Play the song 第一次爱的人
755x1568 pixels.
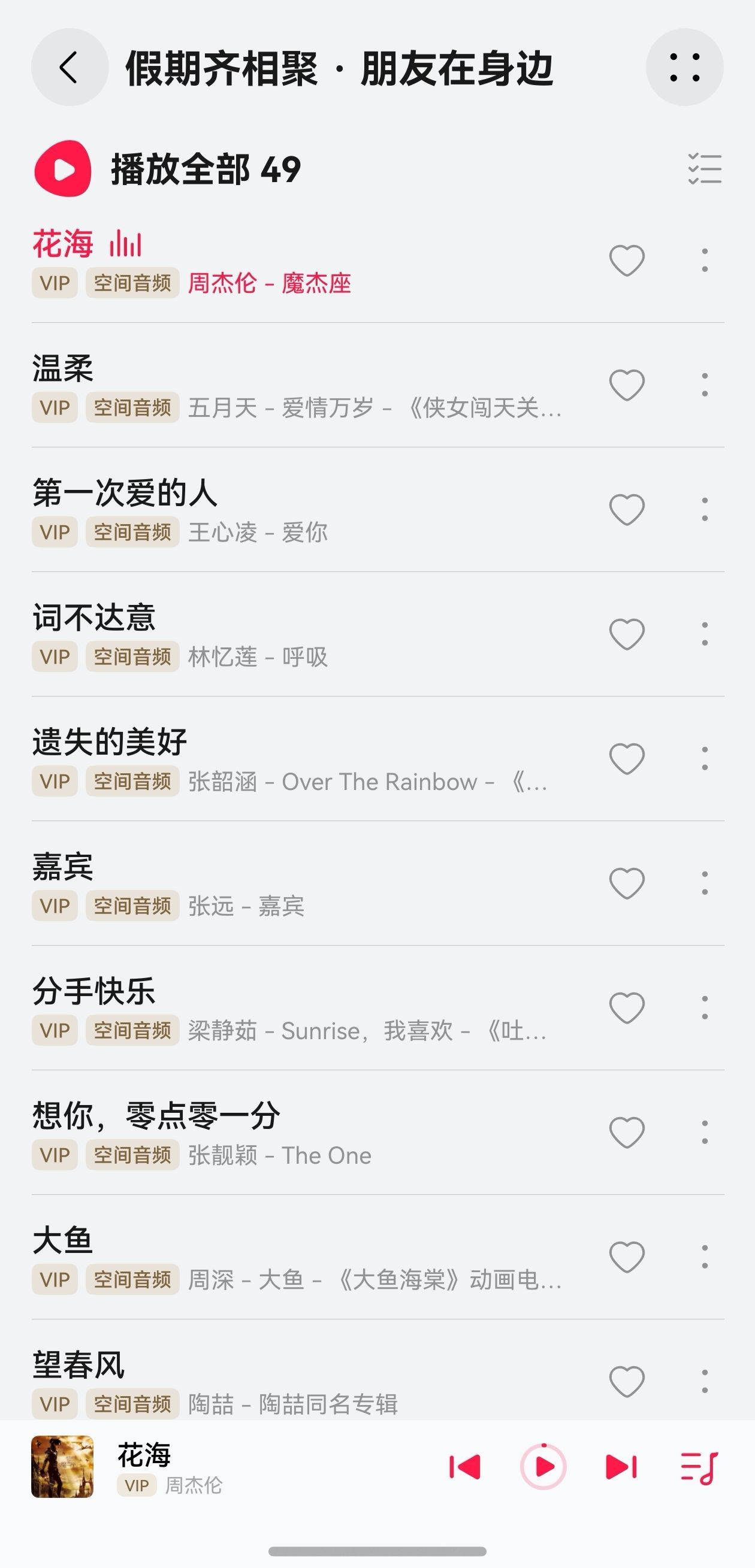click(243, 510)
